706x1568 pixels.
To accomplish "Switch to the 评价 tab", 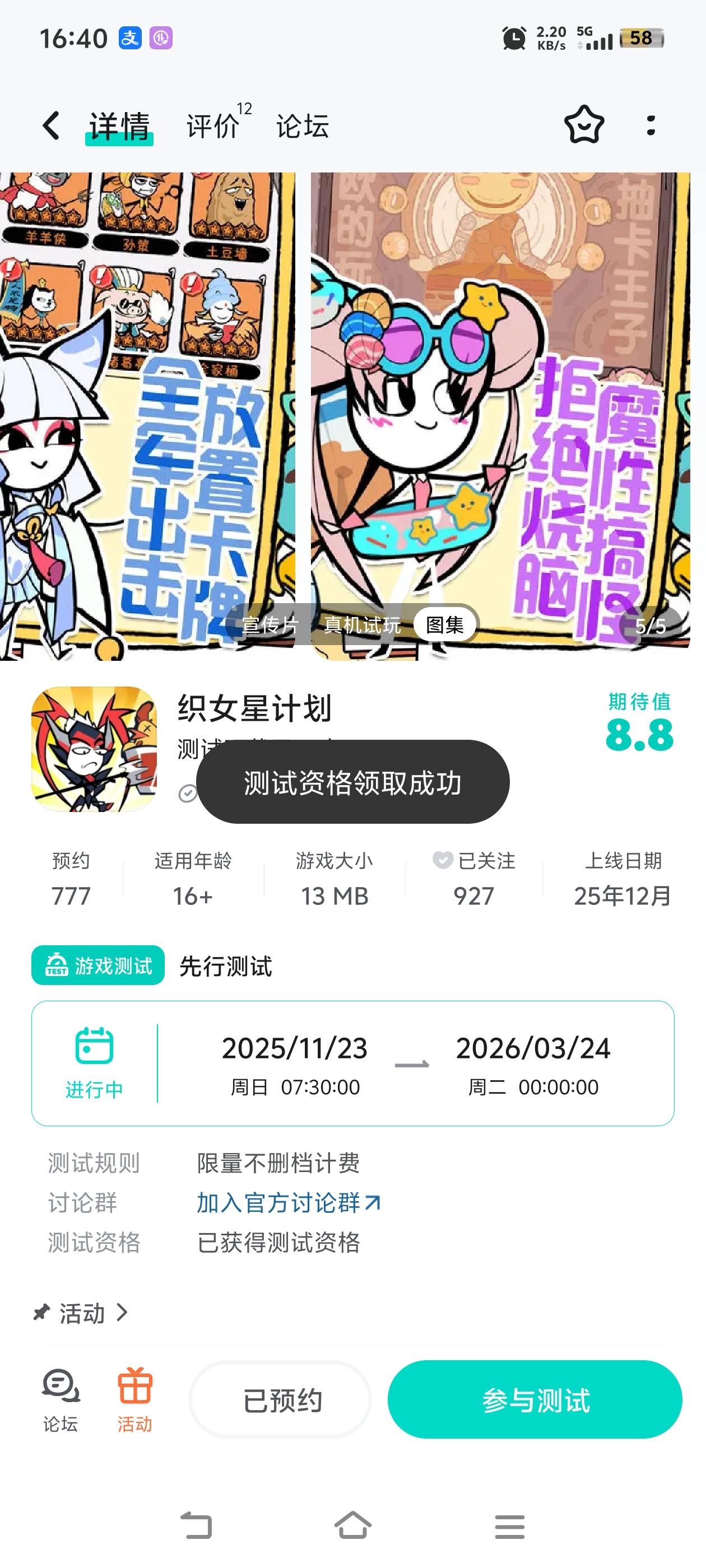I will click(211, 126).
